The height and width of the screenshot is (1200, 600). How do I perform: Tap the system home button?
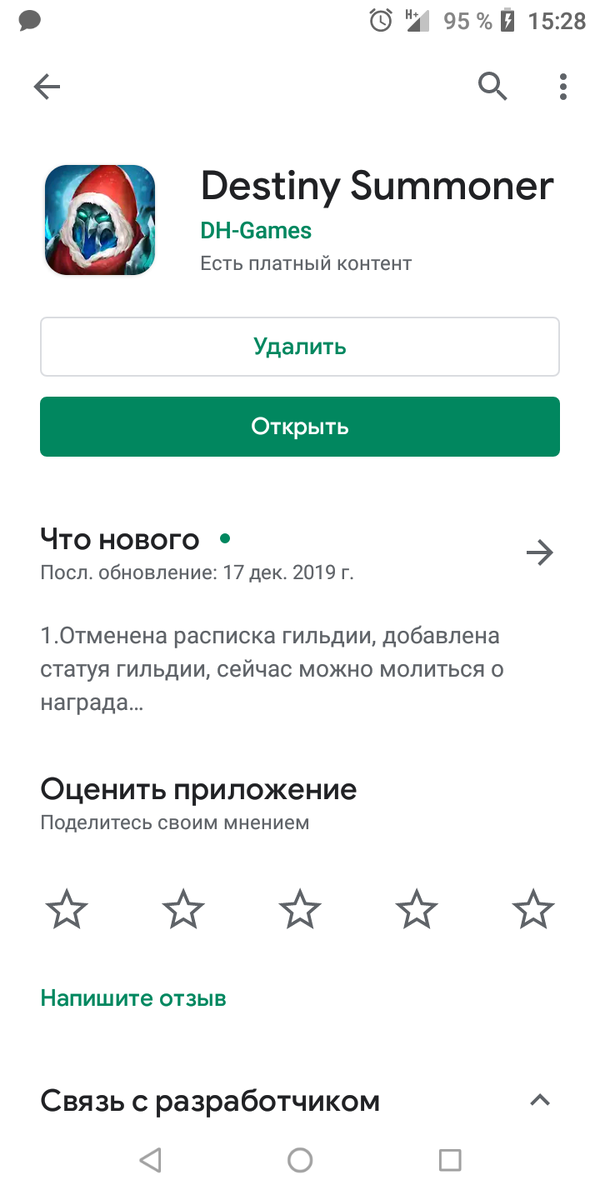(x=300, y=1160)
